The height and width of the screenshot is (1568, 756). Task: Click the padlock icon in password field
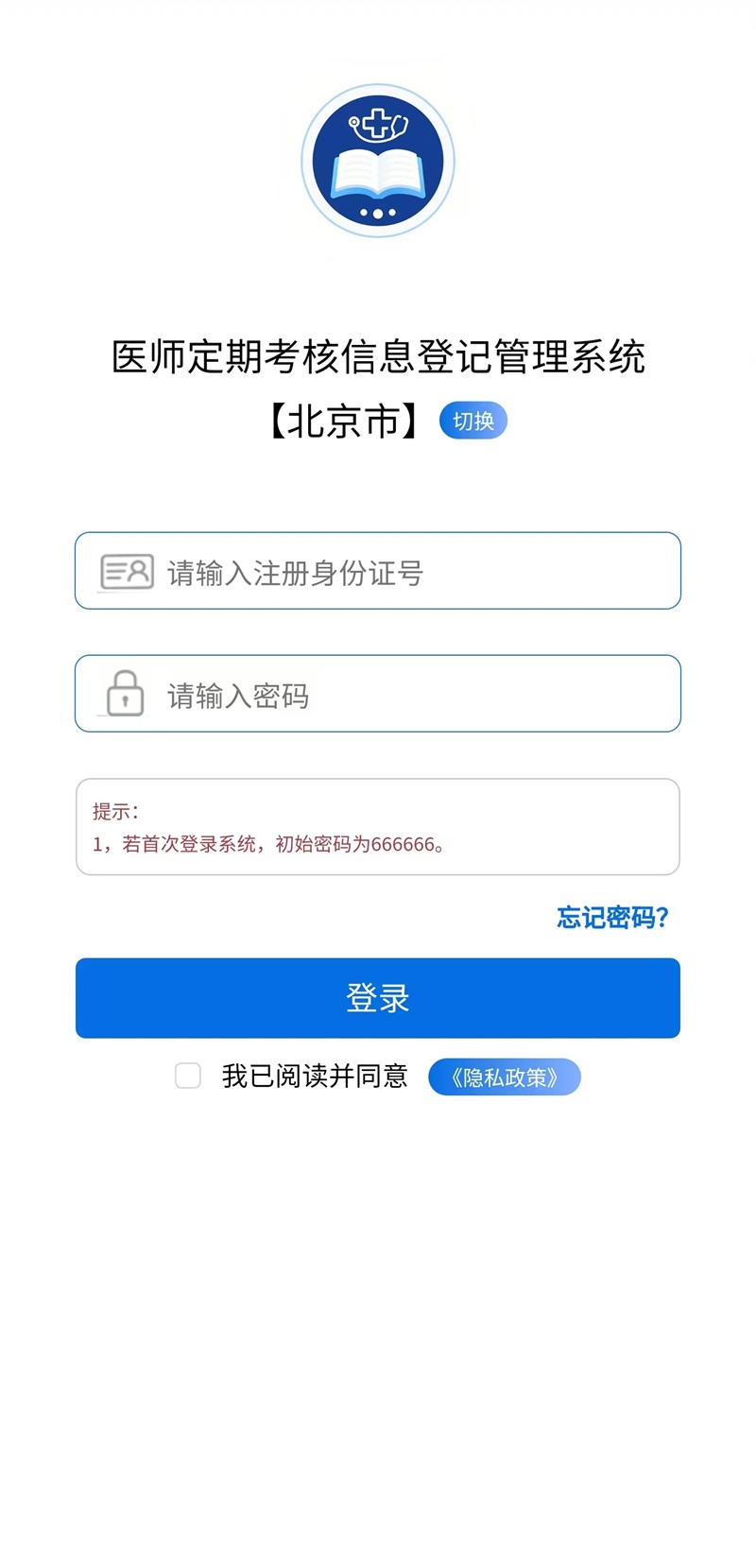pyautogui.click(x=124, y=693)
